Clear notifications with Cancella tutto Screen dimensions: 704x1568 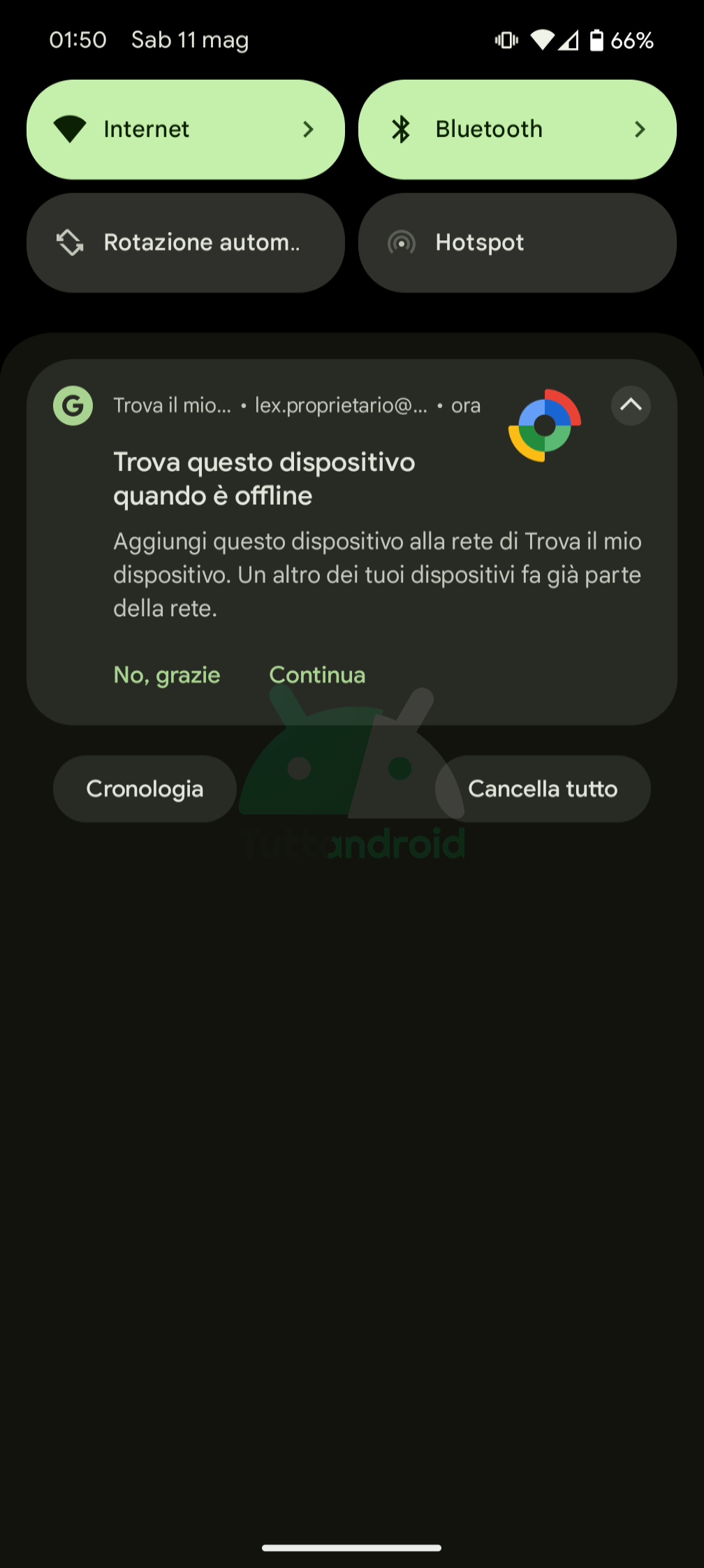pos(543,789)
